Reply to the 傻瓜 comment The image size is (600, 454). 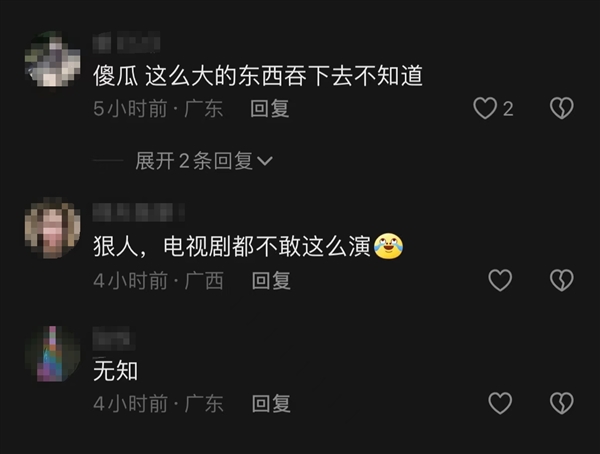tap(270, 109)
